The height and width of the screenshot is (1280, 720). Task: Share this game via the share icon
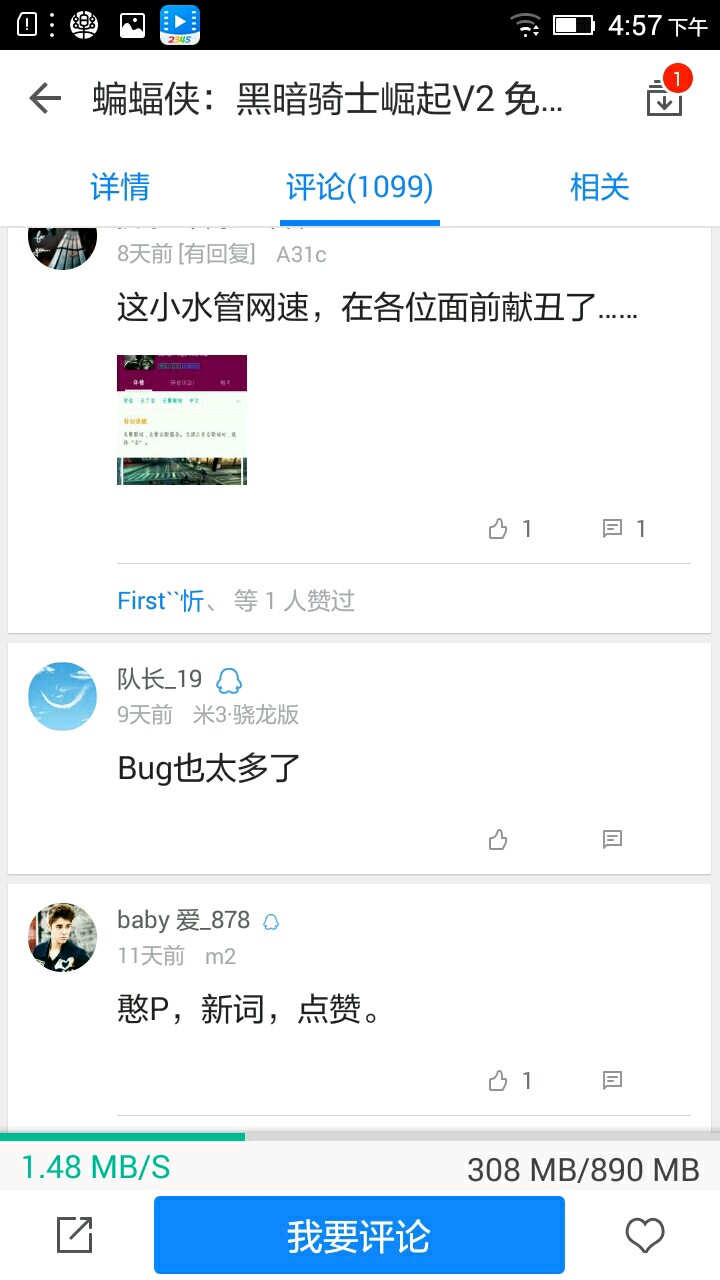[x=75, y=1236]
